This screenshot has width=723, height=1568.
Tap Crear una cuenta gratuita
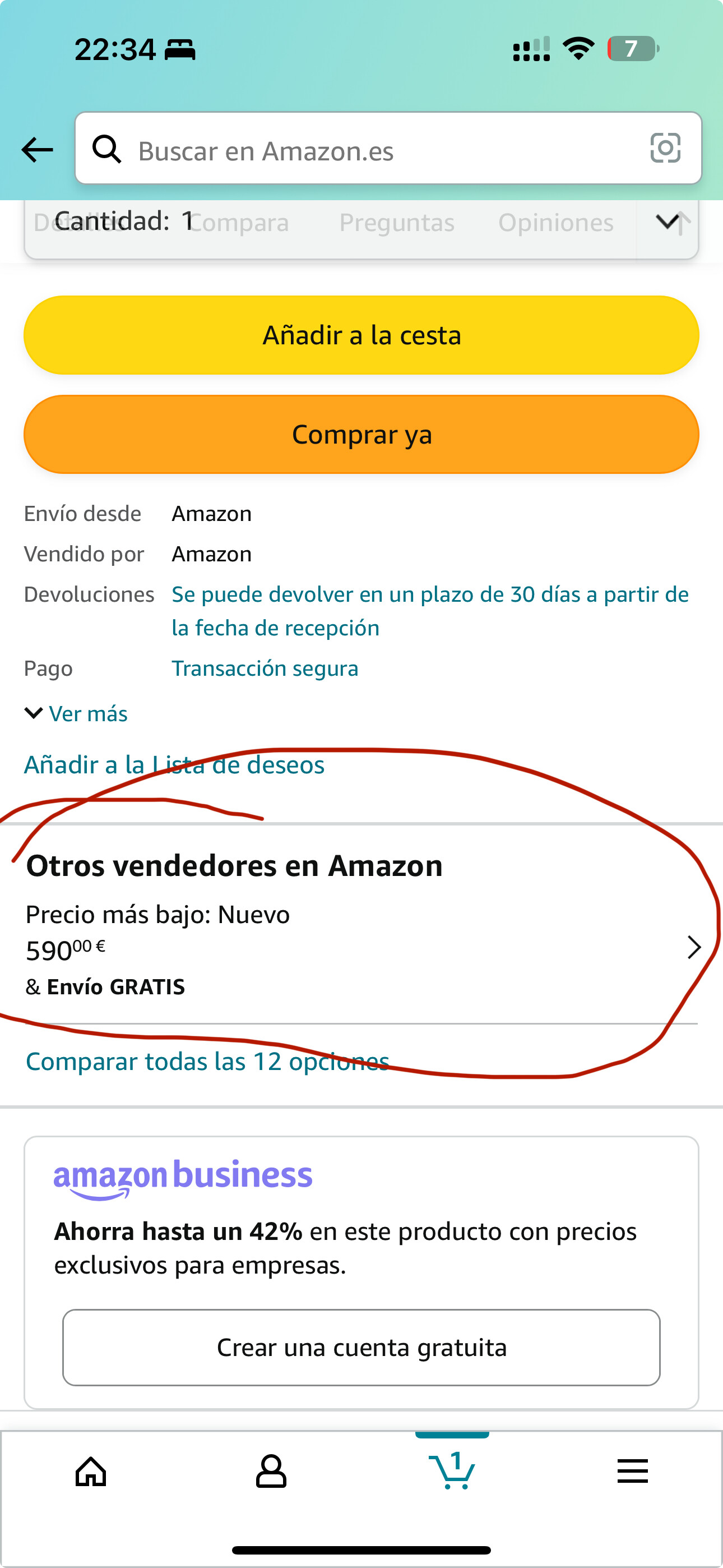[x=361, y=1348]
